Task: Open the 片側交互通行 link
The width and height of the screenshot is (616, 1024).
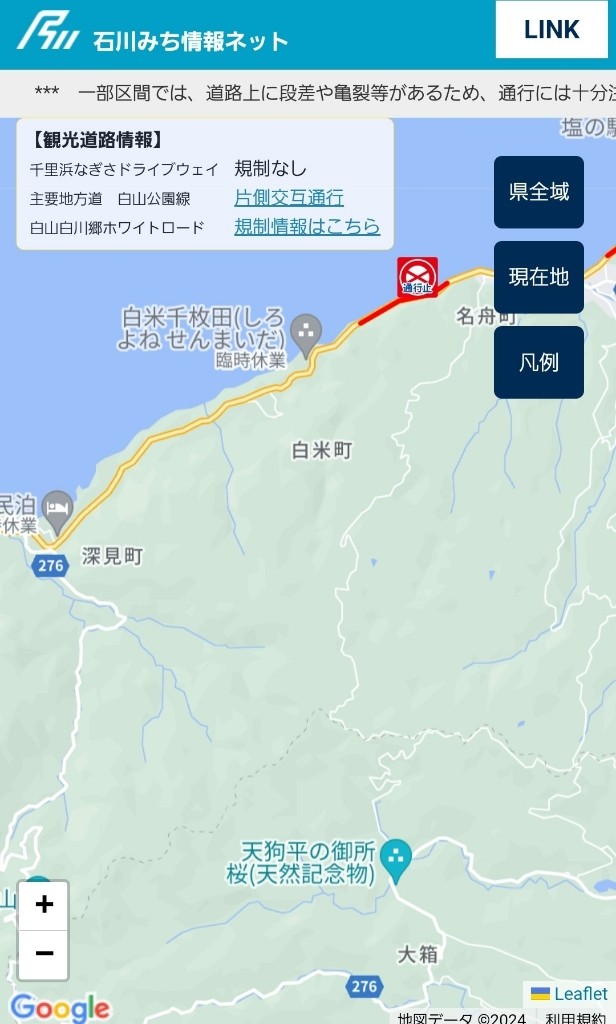Action: point(289,197)
